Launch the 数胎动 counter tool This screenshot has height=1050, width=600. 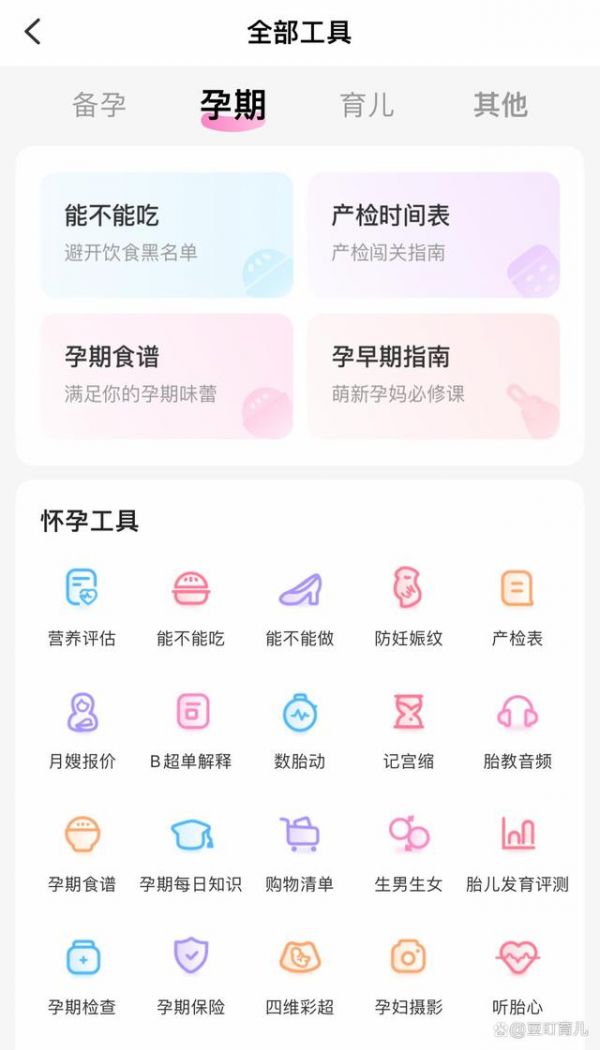pyautogui.click(x=299, y=730)
